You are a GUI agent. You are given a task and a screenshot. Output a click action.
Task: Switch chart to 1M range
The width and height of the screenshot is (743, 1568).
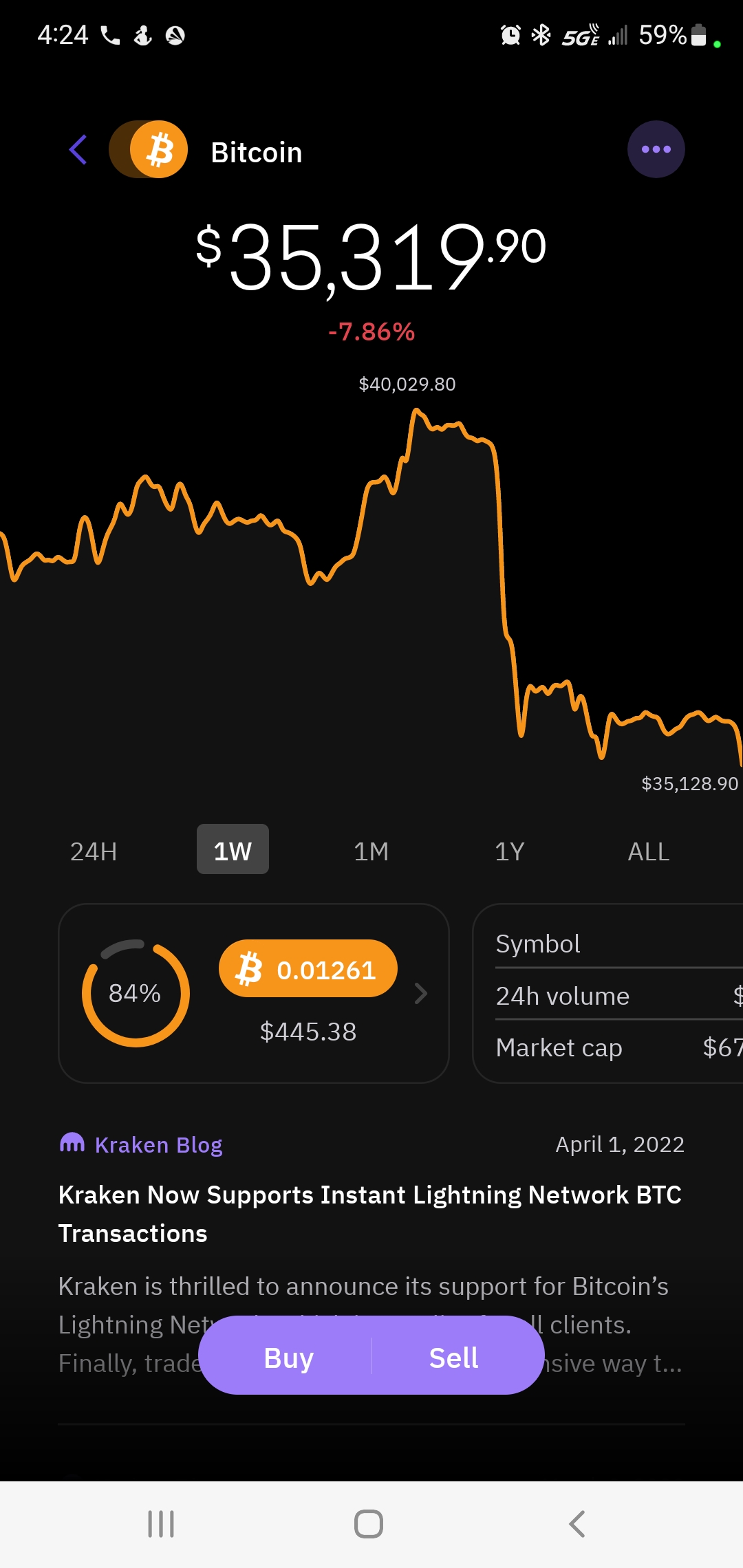(371, 851)
